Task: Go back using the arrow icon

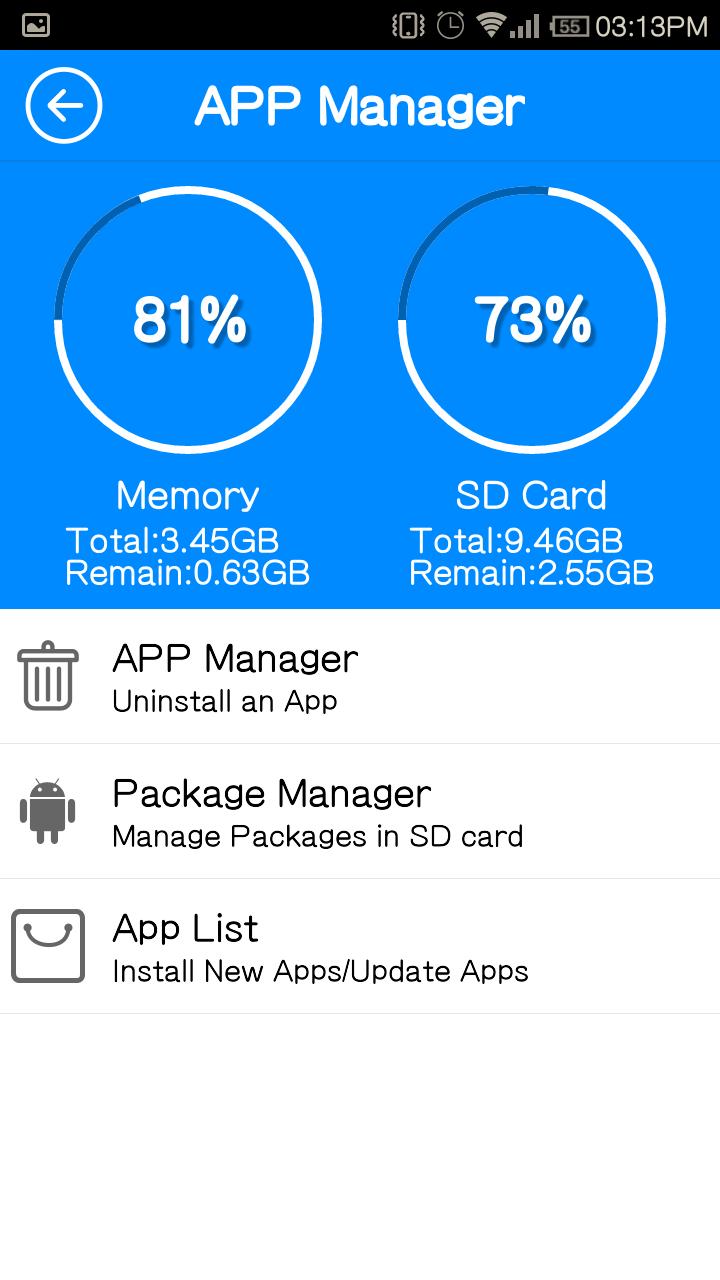Action: point(64,106)
